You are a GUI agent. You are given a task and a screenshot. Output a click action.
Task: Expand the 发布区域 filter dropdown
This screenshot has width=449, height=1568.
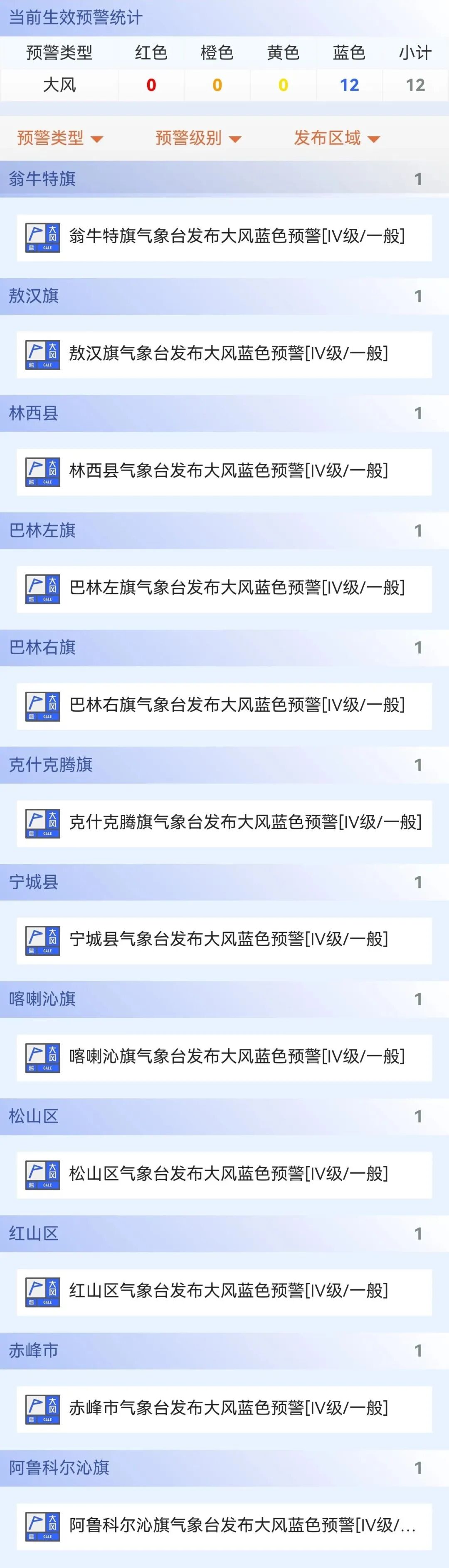pyautogui.click(x=336, y=138)
